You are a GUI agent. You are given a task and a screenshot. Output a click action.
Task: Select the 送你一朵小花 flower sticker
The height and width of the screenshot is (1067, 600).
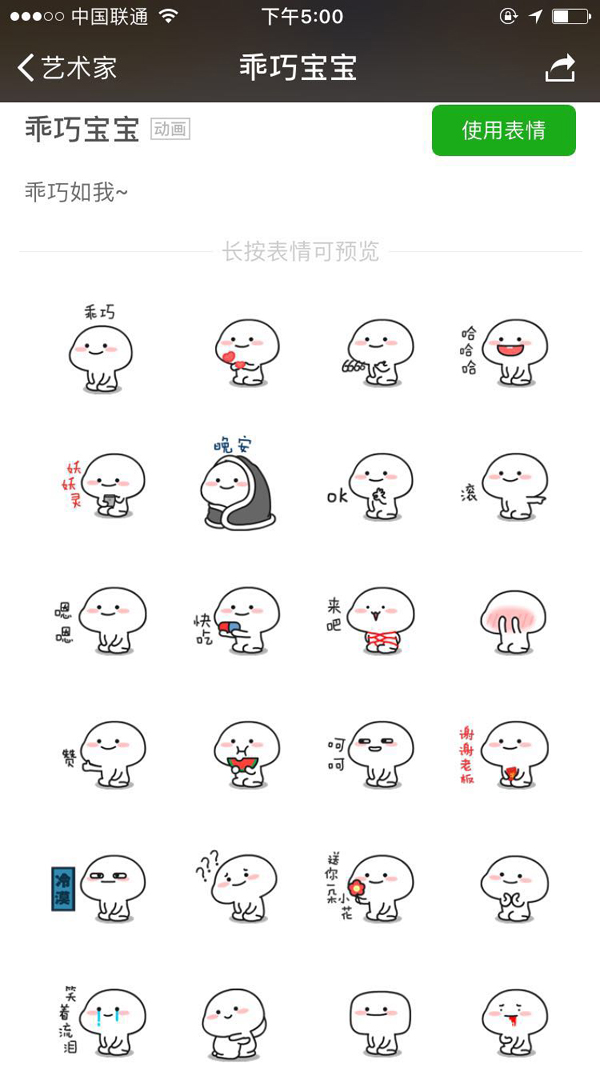(372, 886)
